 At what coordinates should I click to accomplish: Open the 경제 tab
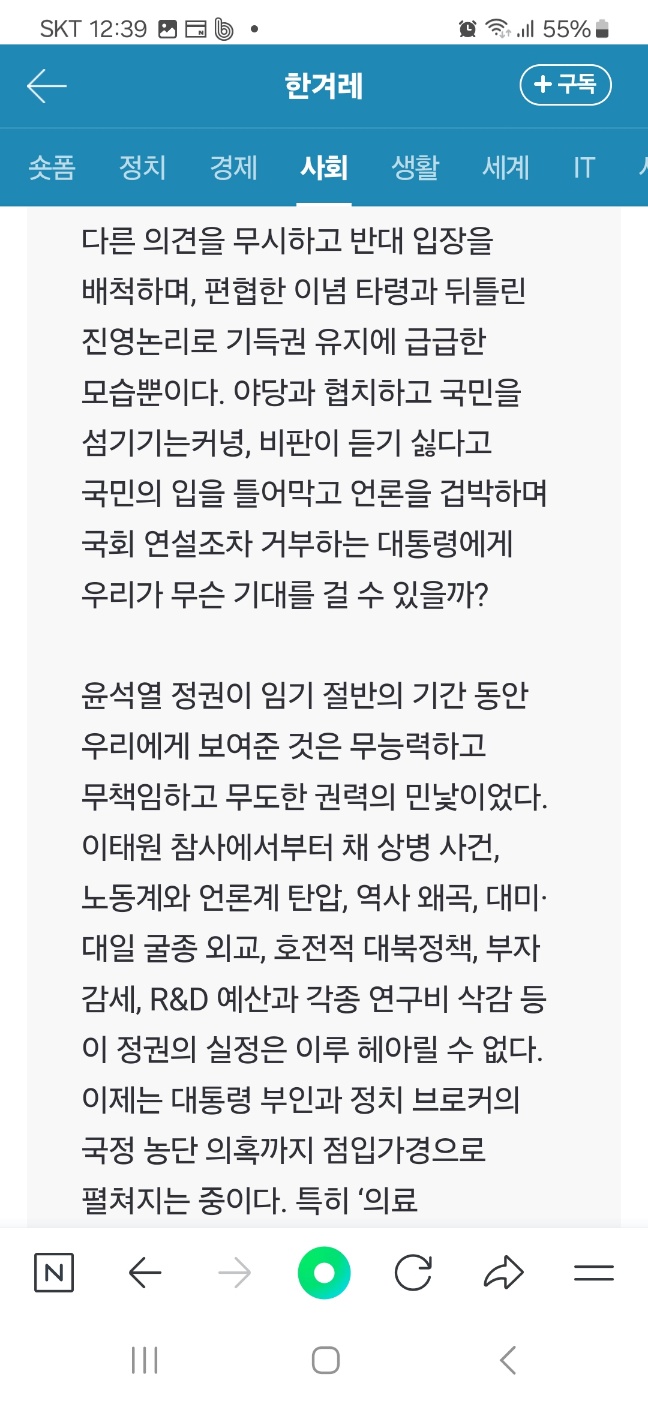(233, 167)
